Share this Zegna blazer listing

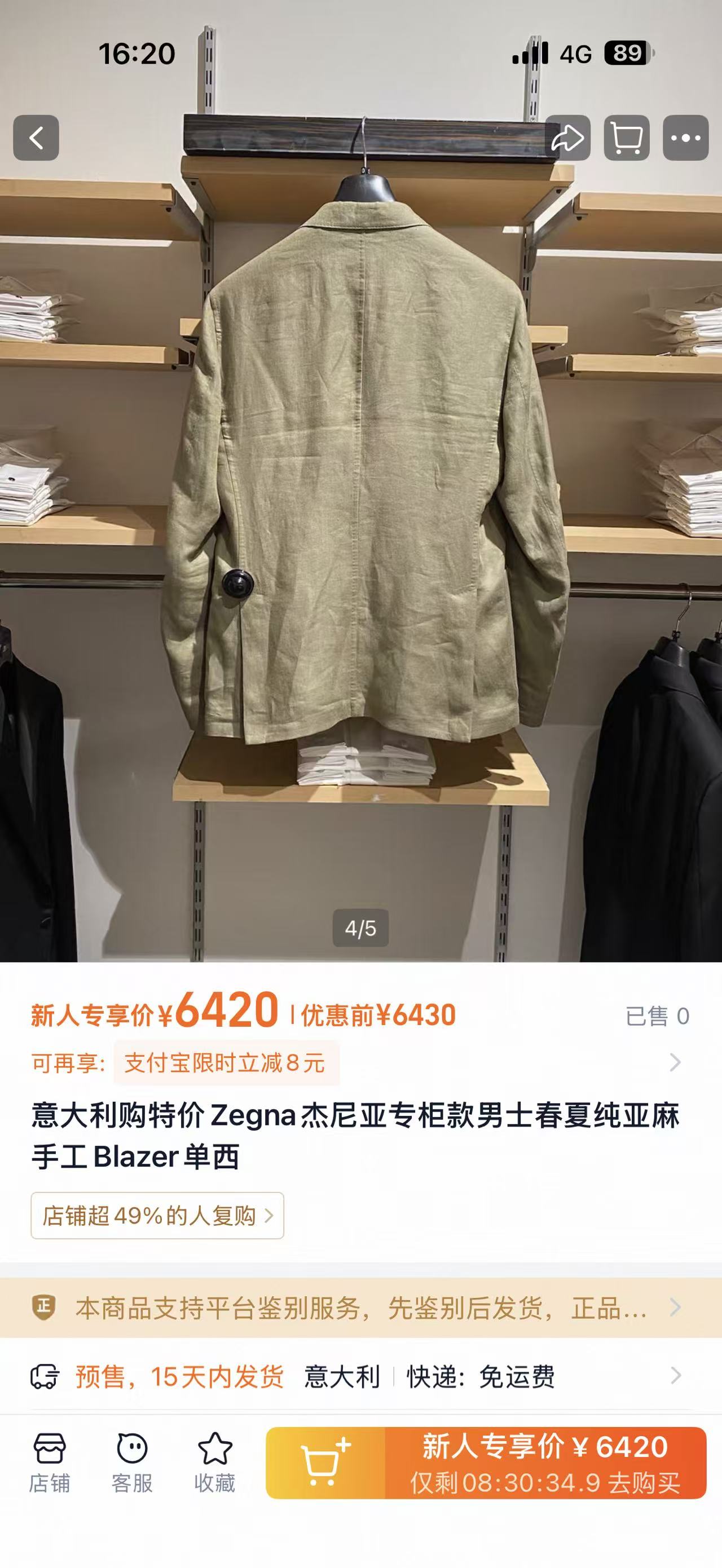(567, 138)
